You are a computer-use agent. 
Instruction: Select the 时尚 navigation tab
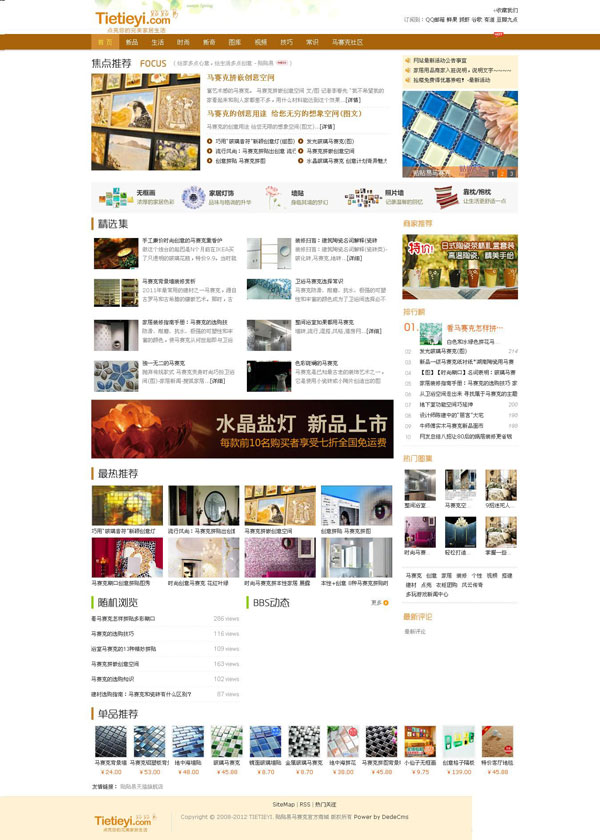(184, 42)
